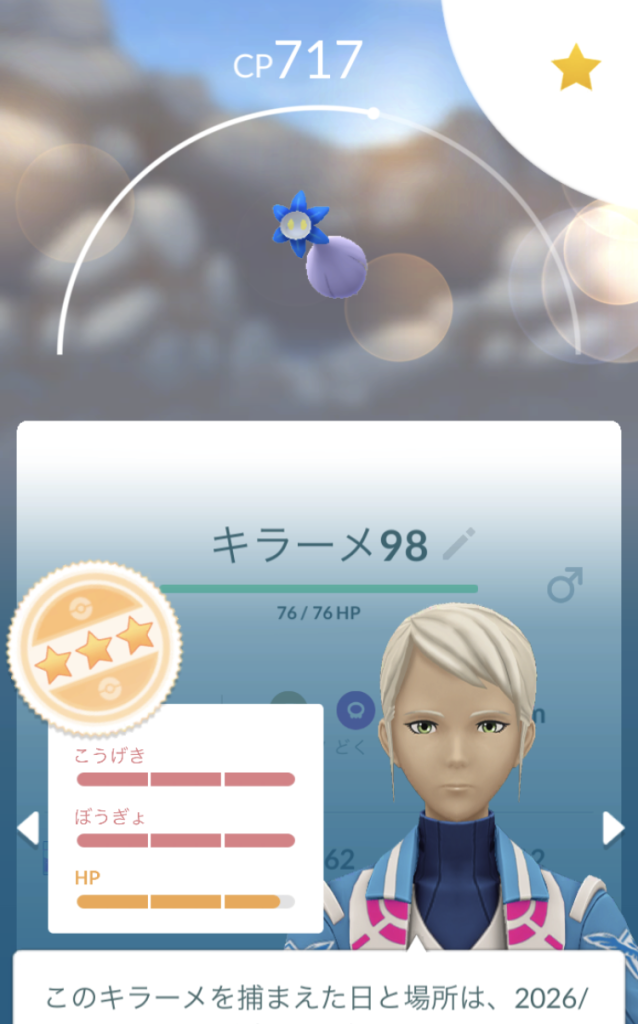Go to the next Pokémon with right arrow
Image resolution: width=638 pixels, height=1024 pixels.
click(612, 827)
